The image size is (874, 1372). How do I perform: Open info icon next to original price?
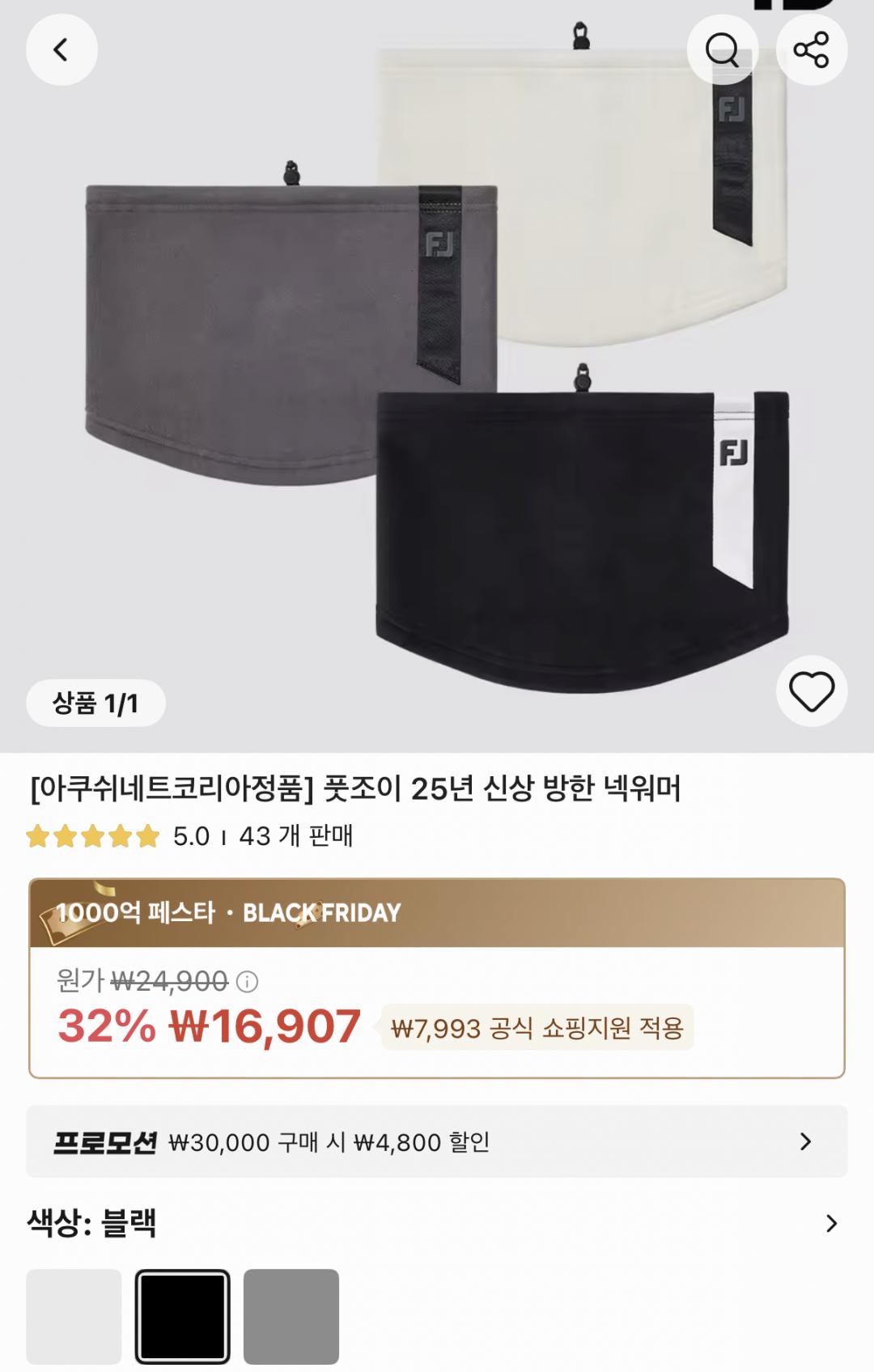(247, 982)
